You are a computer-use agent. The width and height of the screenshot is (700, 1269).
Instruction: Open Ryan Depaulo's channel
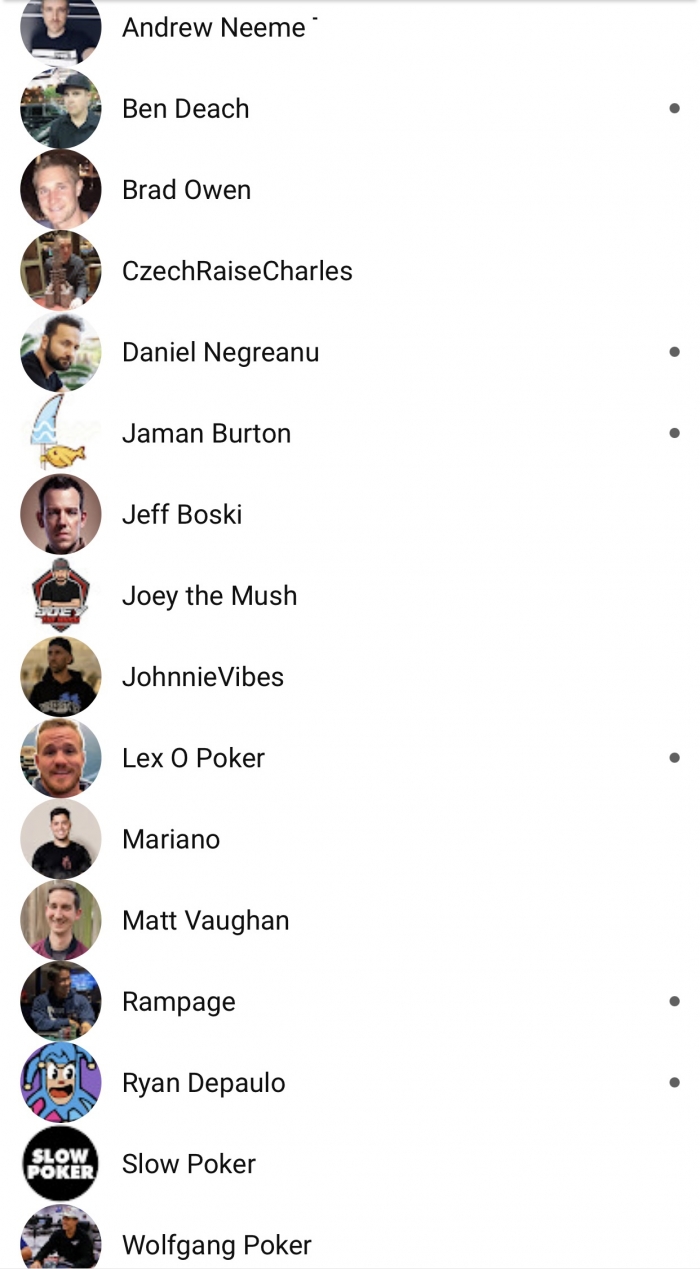pyautogui.click(x=204, y=1083)
